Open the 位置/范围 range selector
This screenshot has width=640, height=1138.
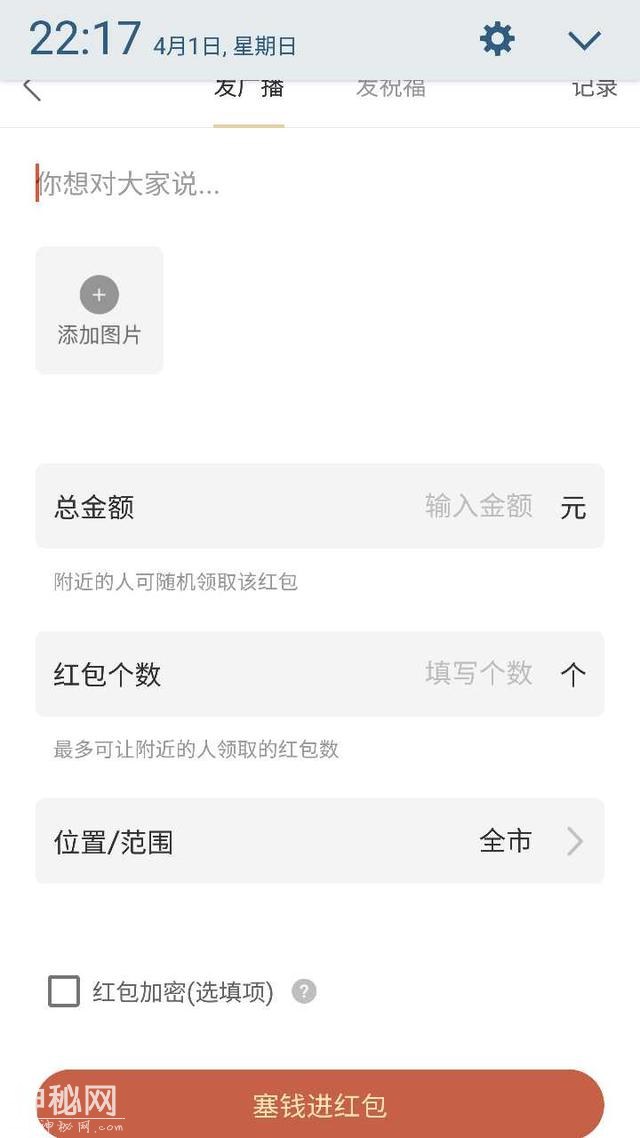(320, 841)
